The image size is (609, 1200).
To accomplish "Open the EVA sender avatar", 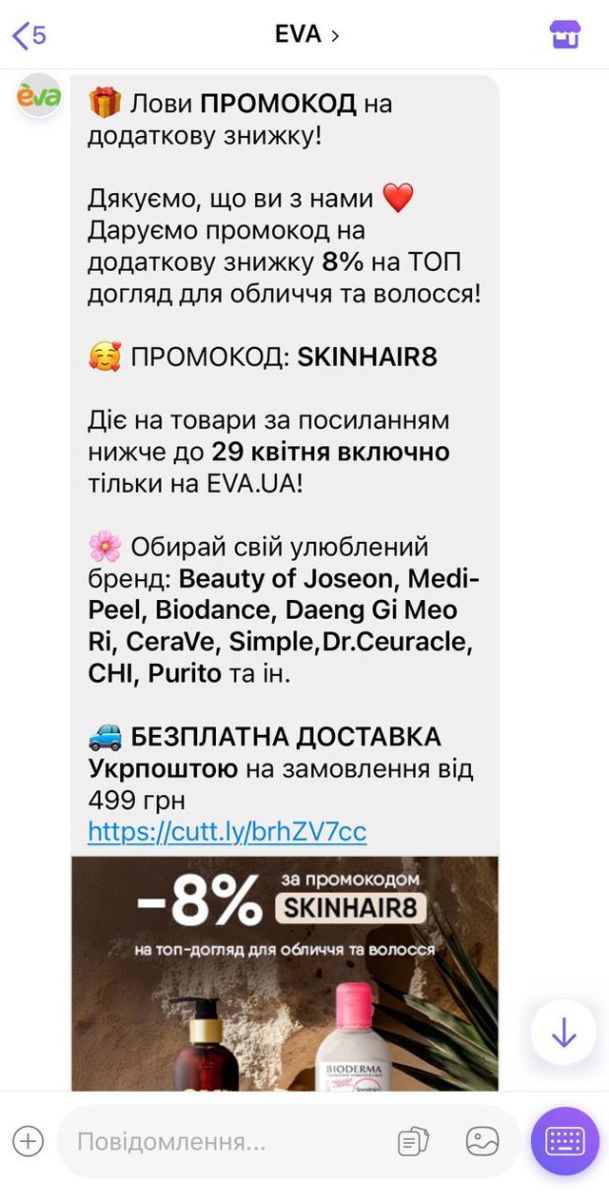I will click(39, 97).
